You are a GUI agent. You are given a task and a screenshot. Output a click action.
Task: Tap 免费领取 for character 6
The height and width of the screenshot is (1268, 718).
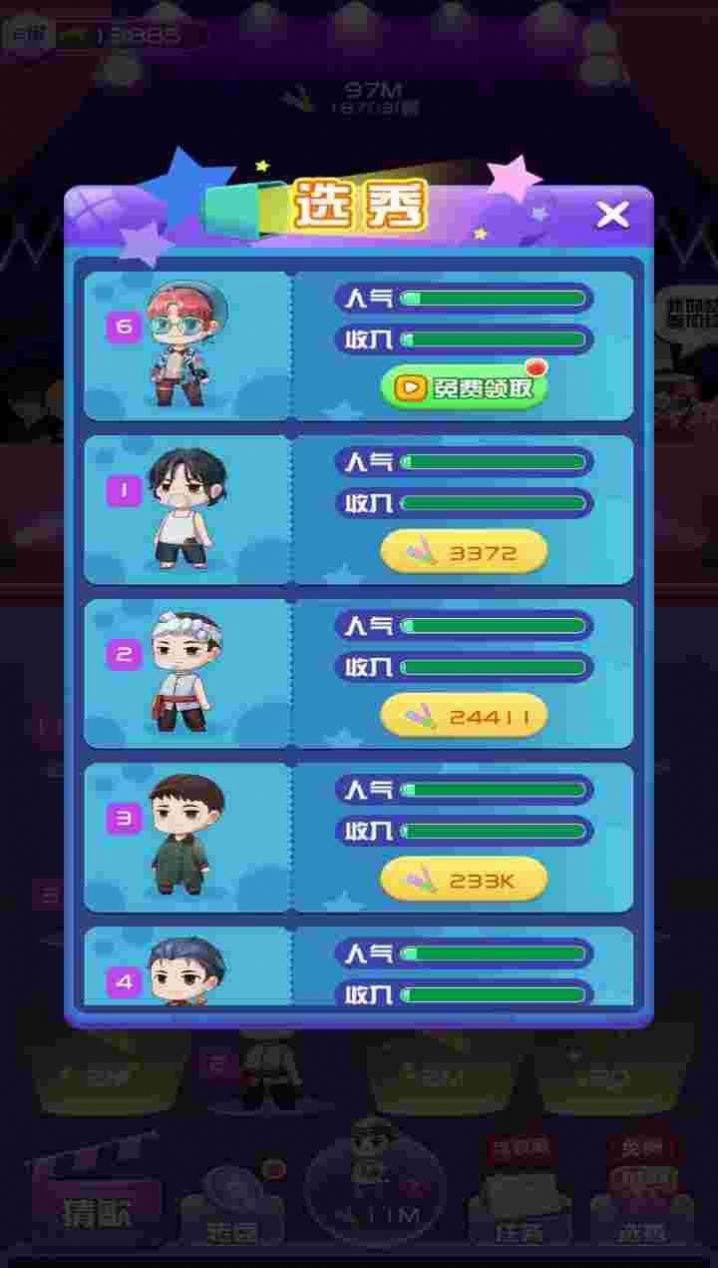(x=464, y=388)
